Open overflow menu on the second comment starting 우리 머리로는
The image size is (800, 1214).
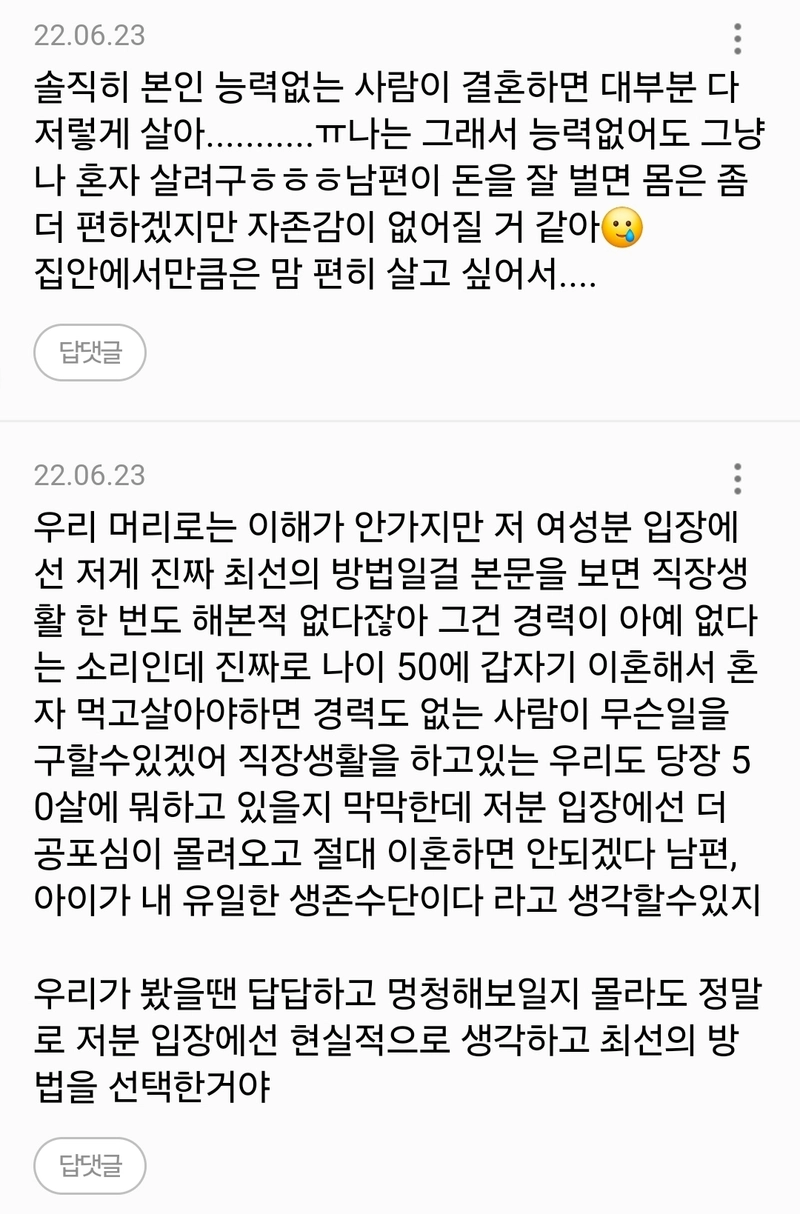(738, 479)
